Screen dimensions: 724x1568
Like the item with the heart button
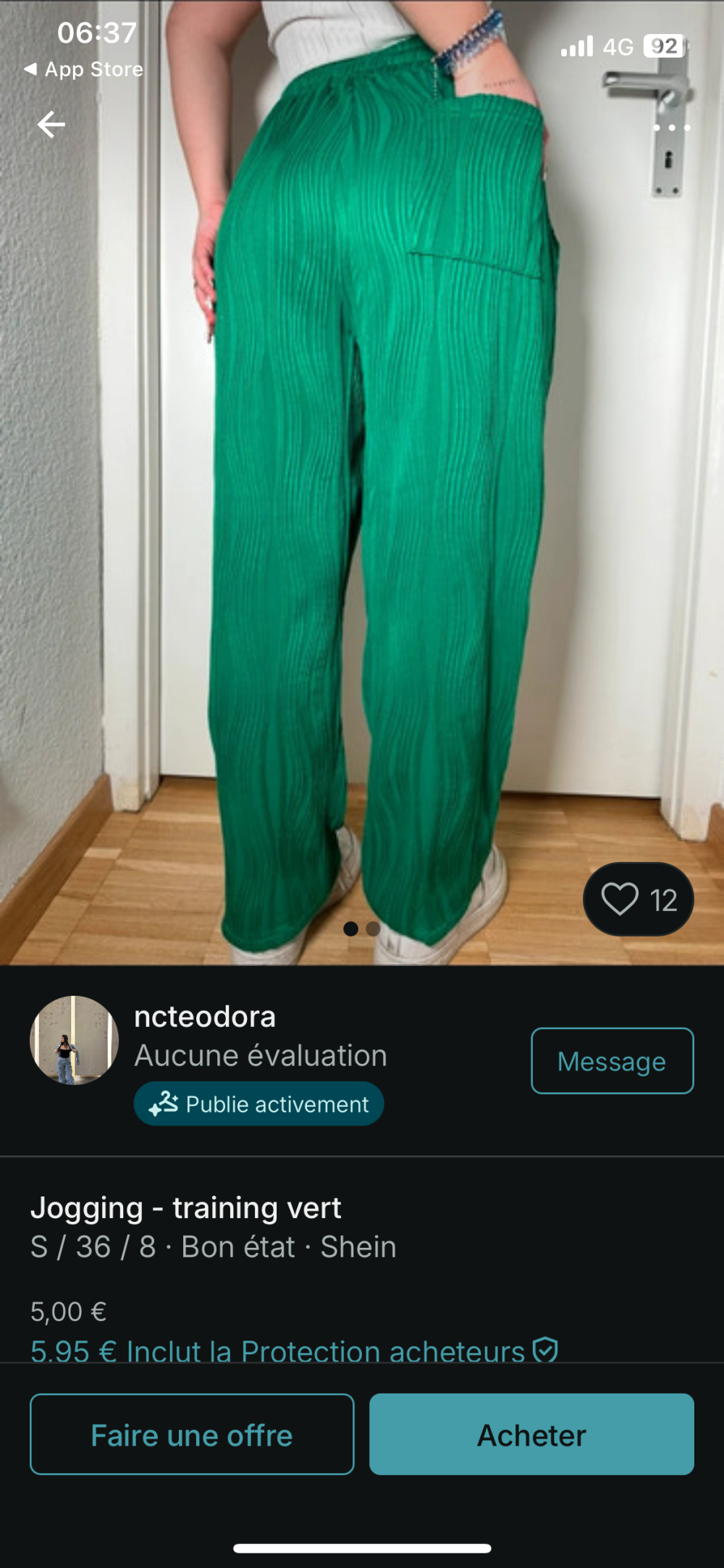pos(638,900)
